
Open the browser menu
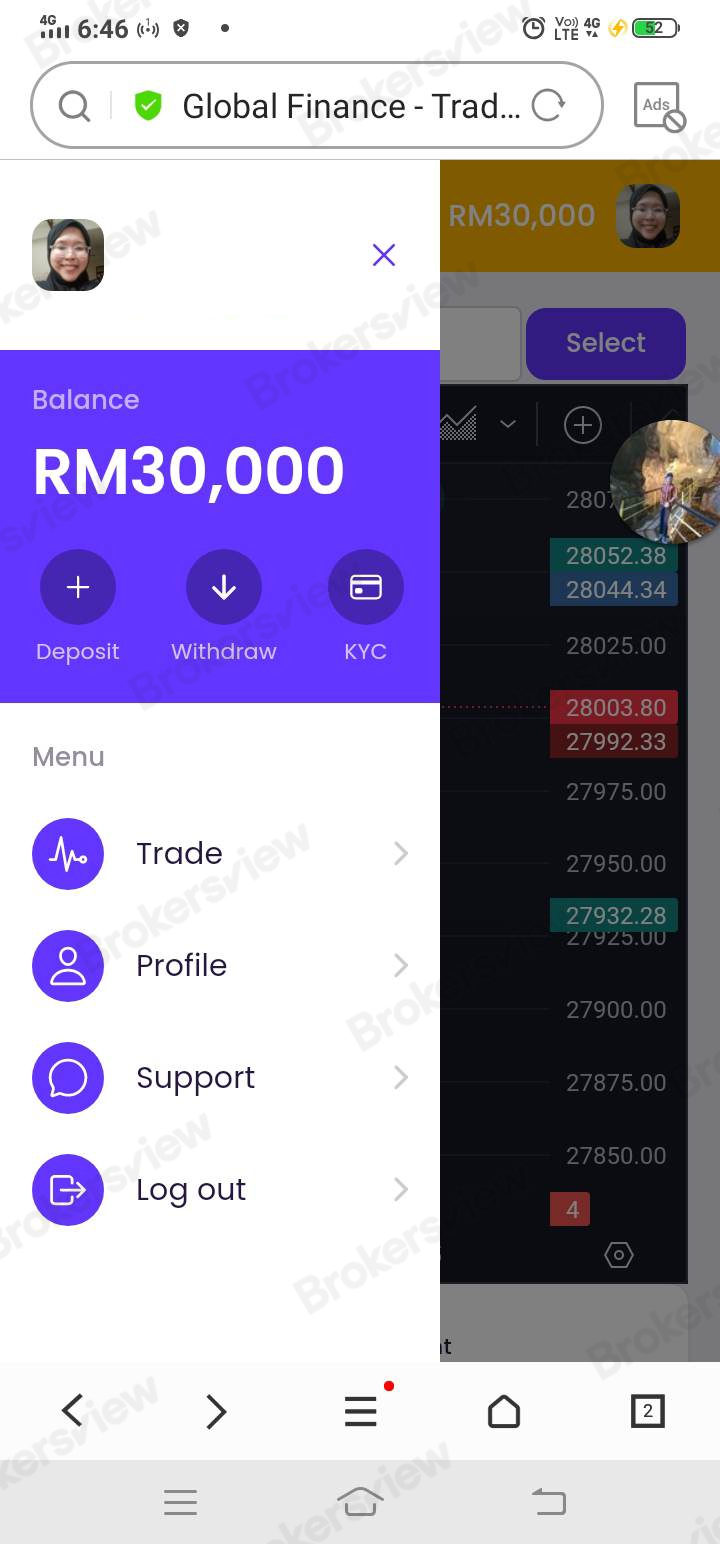(361, 1411)
